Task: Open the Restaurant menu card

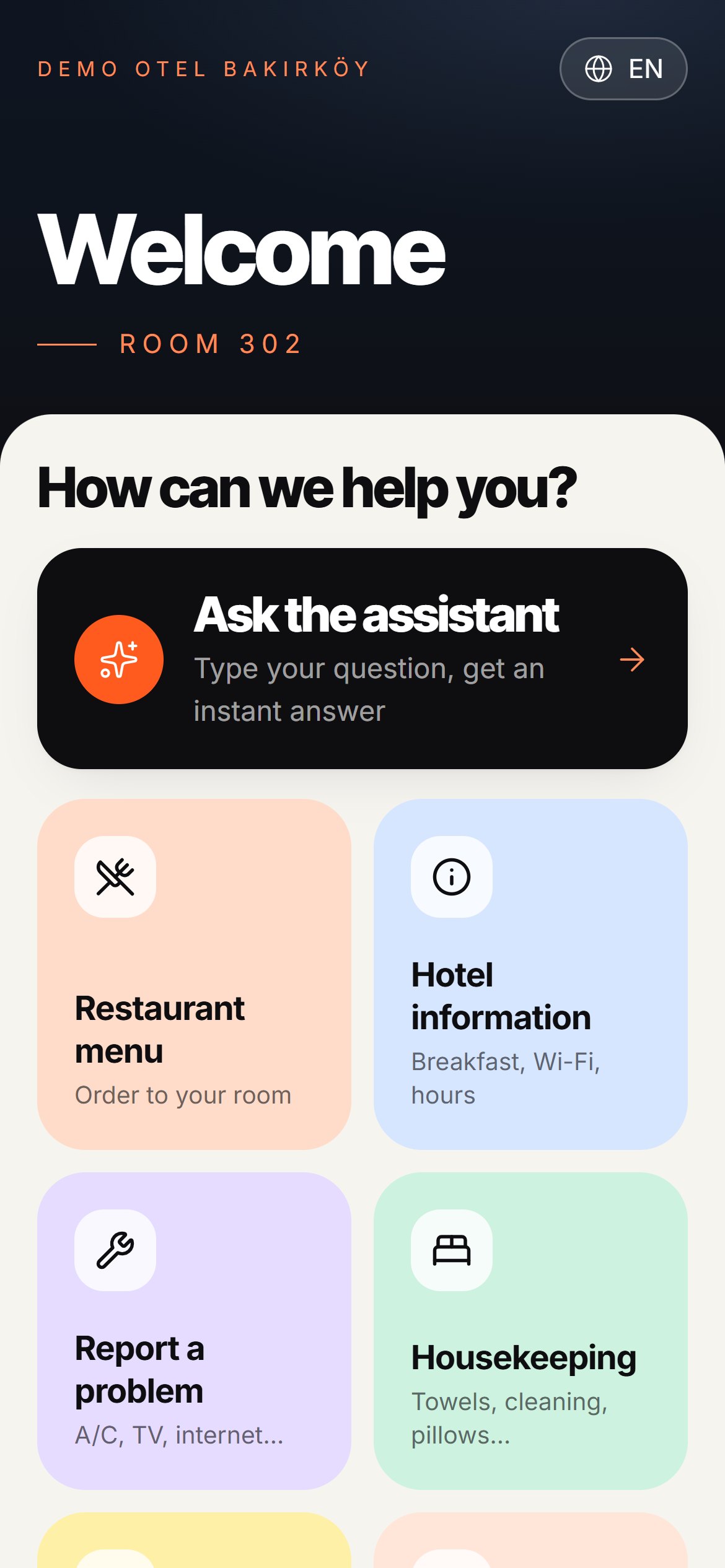Action: pos(194,974)
